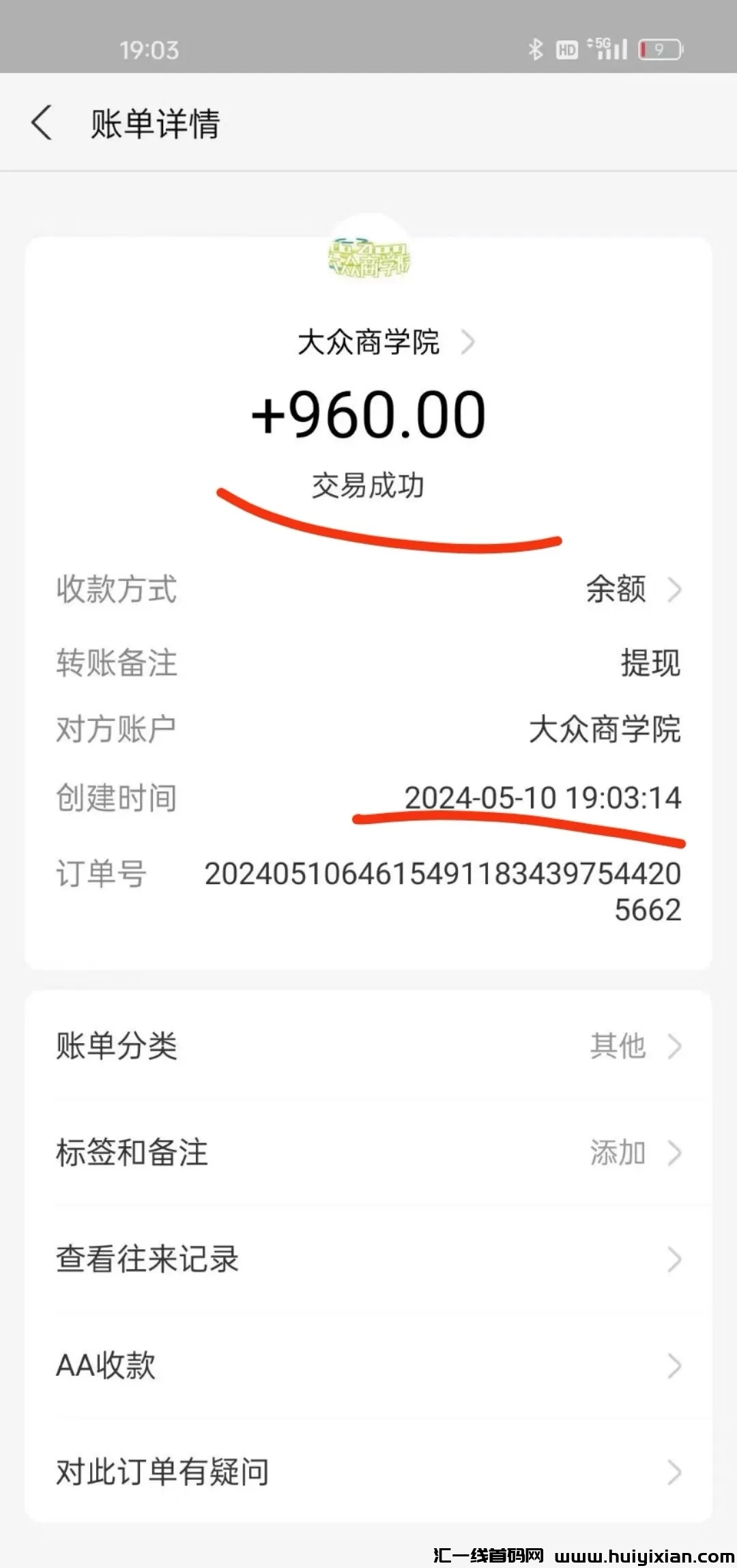View 查看往来记录 transaction history
Screen dimensions: 737x1568
click(x=369, y=1259)
